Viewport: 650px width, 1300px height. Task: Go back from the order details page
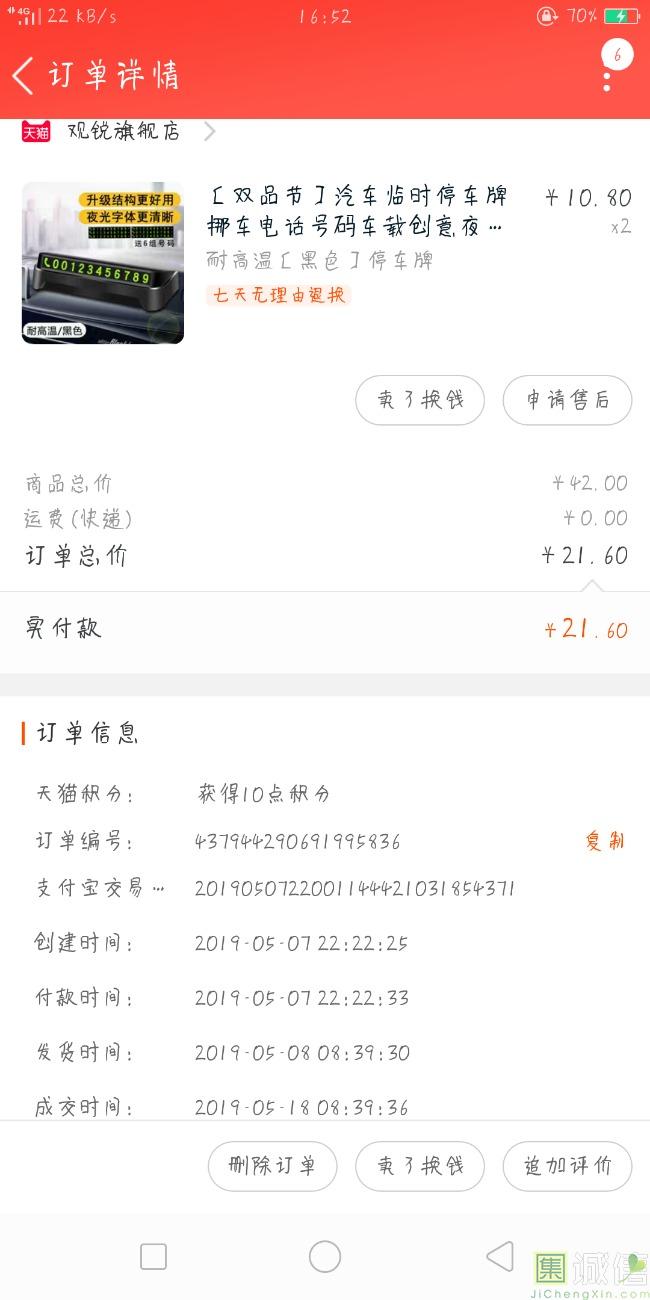[24, 75]
